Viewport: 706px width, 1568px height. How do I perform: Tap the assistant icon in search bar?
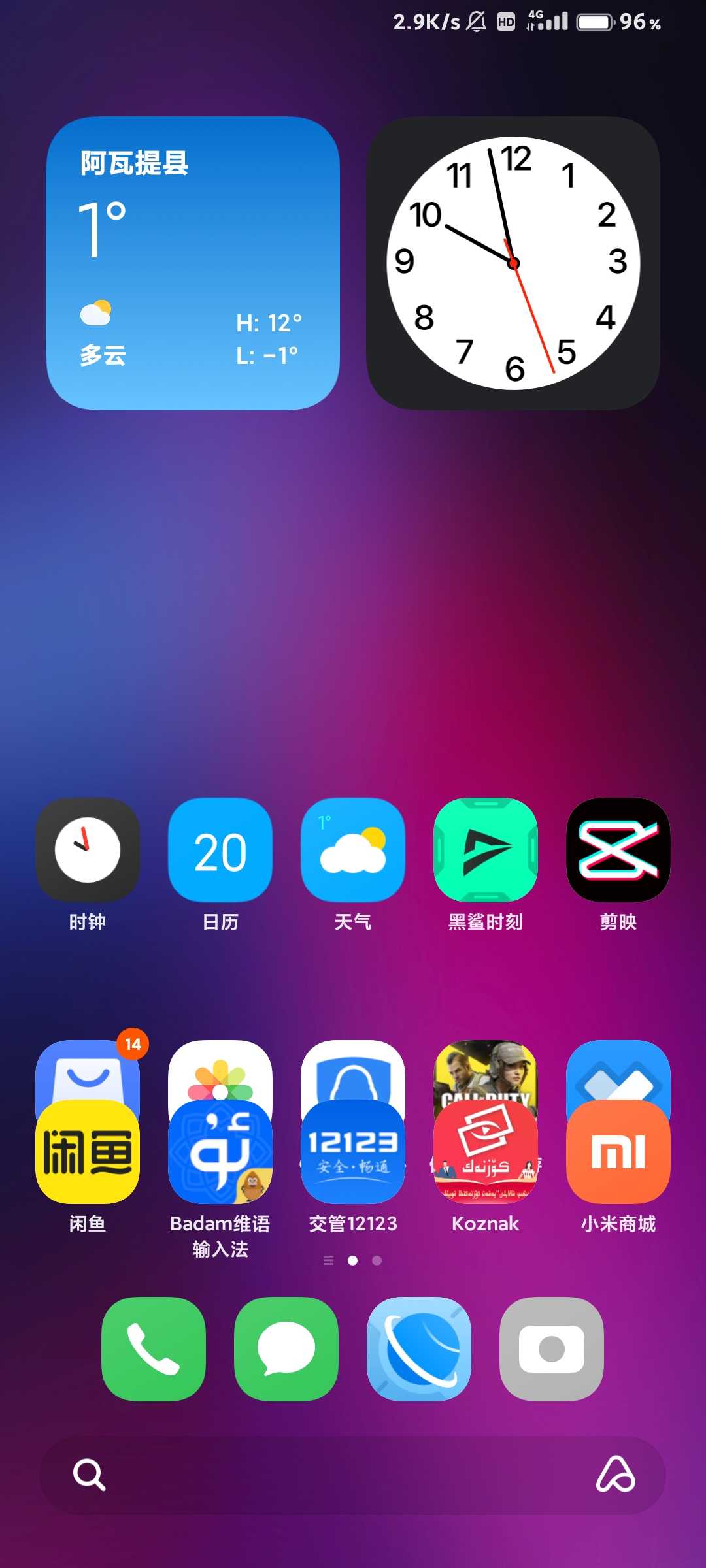coord(615,1475)
